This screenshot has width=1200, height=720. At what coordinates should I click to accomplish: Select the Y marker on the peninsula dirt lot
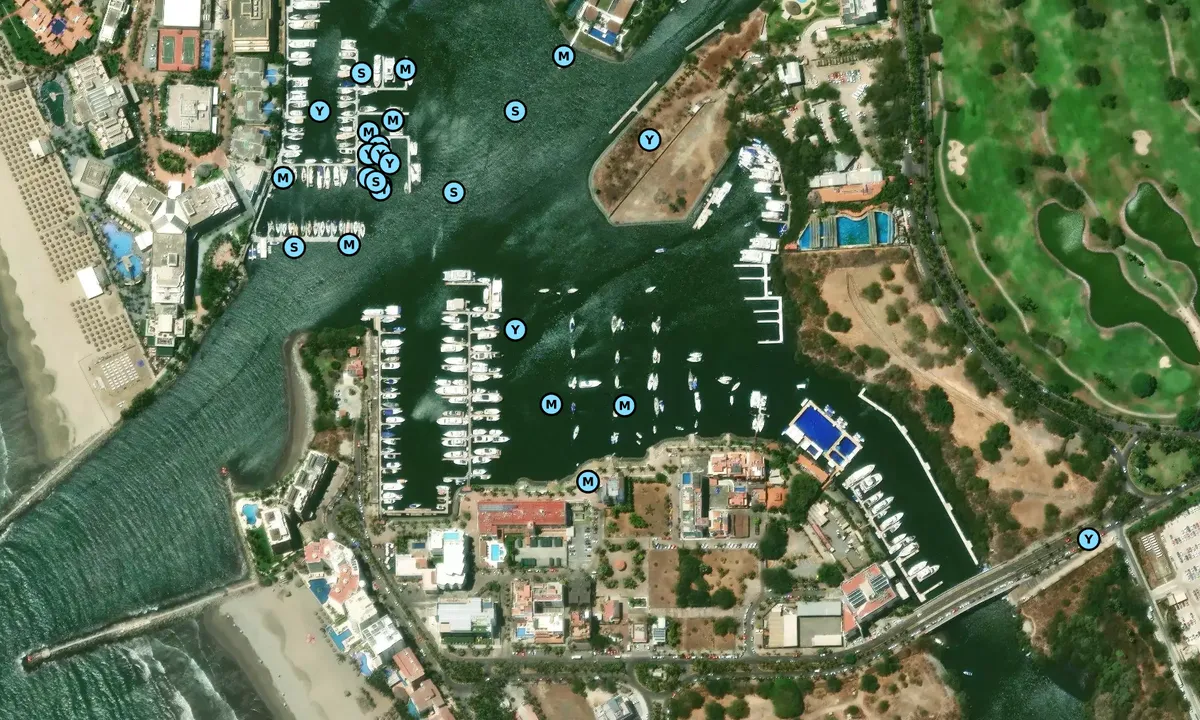[x=650, y=140]
